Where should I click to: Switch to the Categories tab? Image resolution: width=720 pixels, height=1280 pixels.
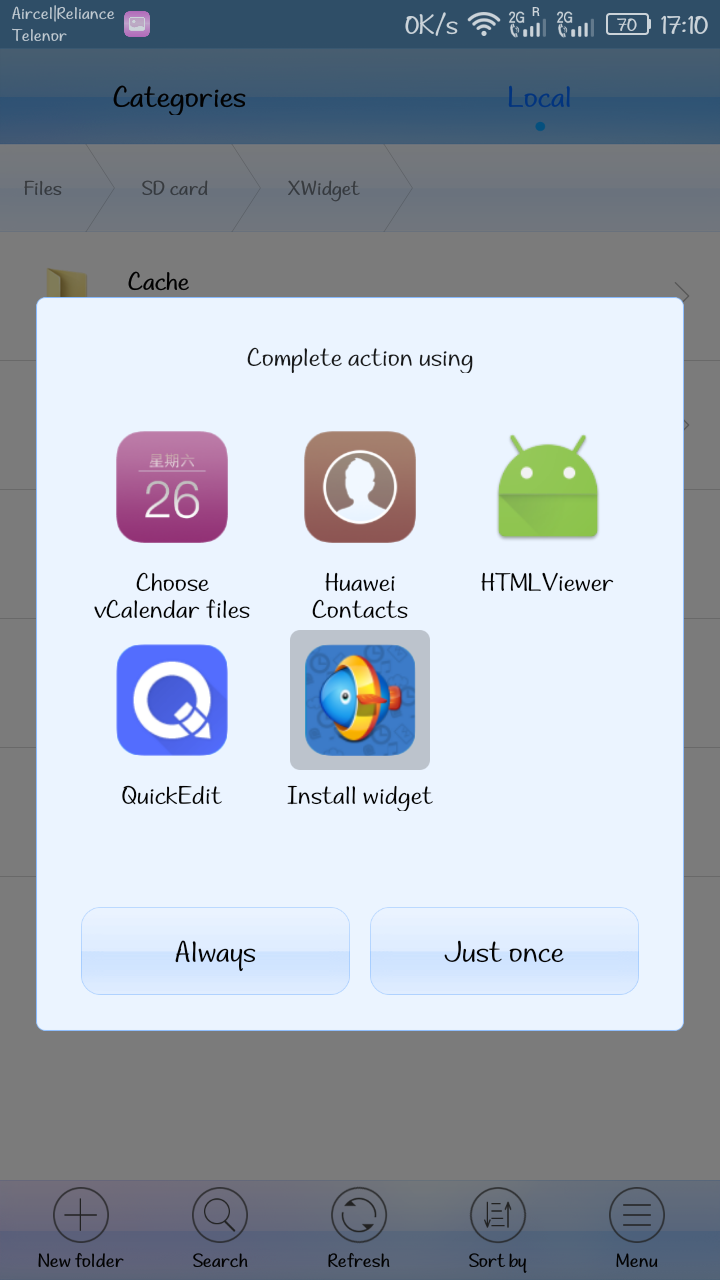[178, 97]
